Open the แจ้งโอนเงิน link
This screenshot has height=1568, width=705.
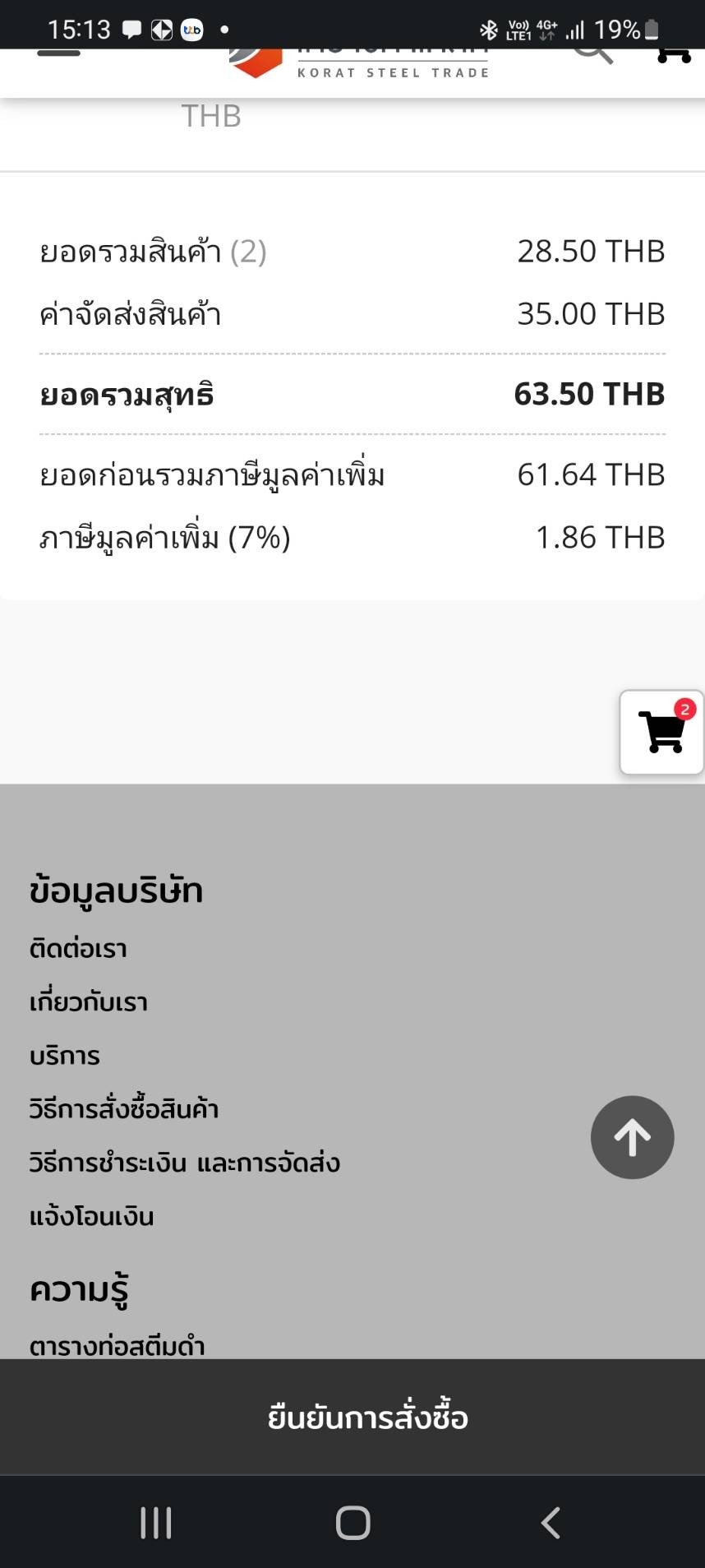92,1216
